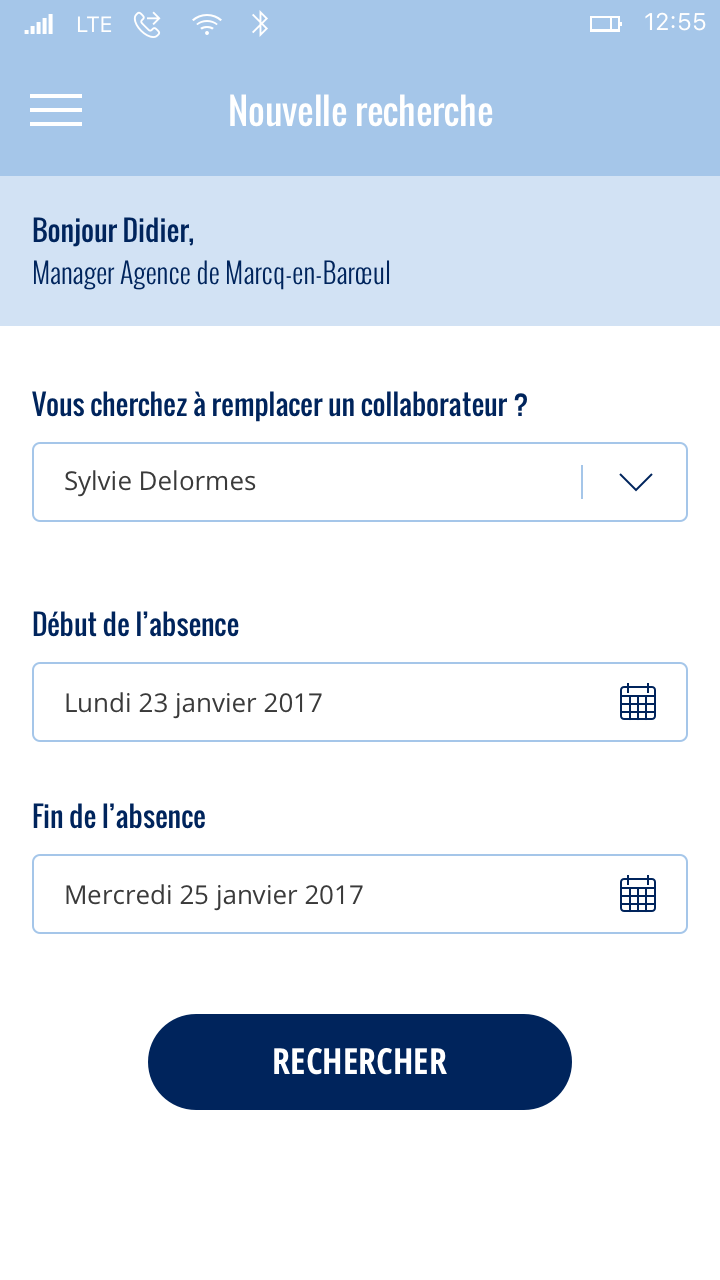The height and width of the screenshot is (1280, 720).
Task: Open the Début de l'absence date field
Action: click(x=360, y=702)
